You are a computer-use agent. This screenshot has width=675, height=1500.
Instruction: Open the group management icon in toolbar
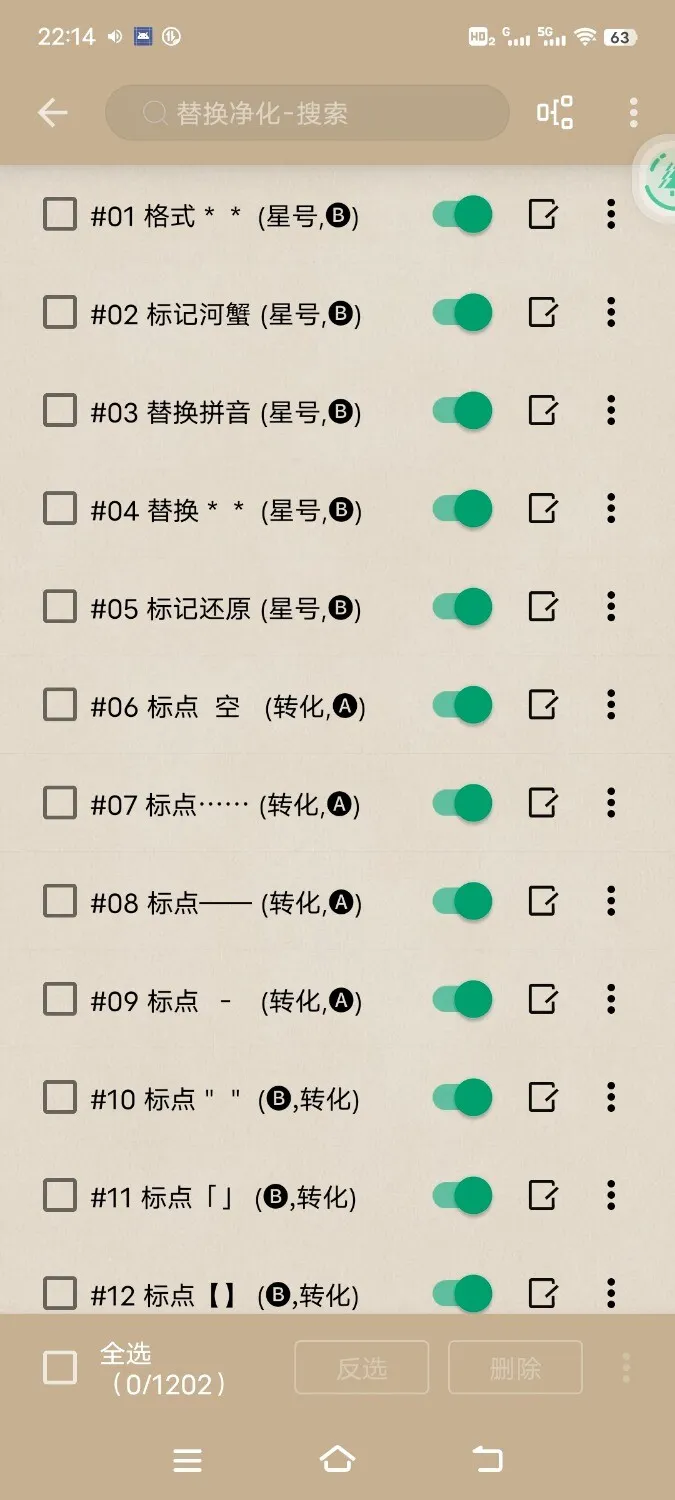click(x=555, y=113)
